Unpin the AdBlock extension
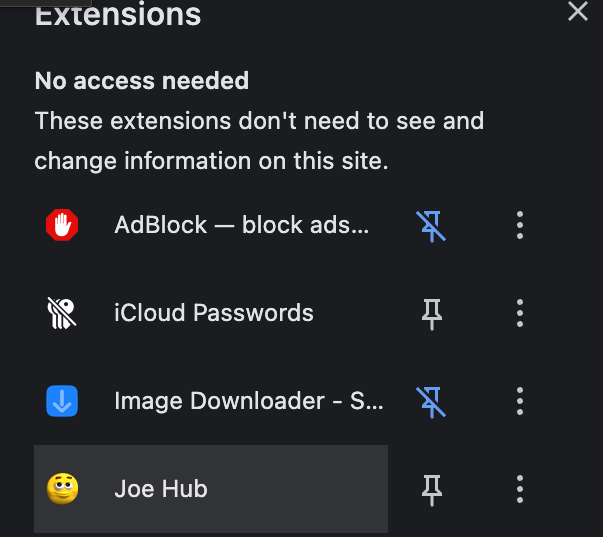The image size is (603, 537). pyautogui.click(x=432, y=226)
